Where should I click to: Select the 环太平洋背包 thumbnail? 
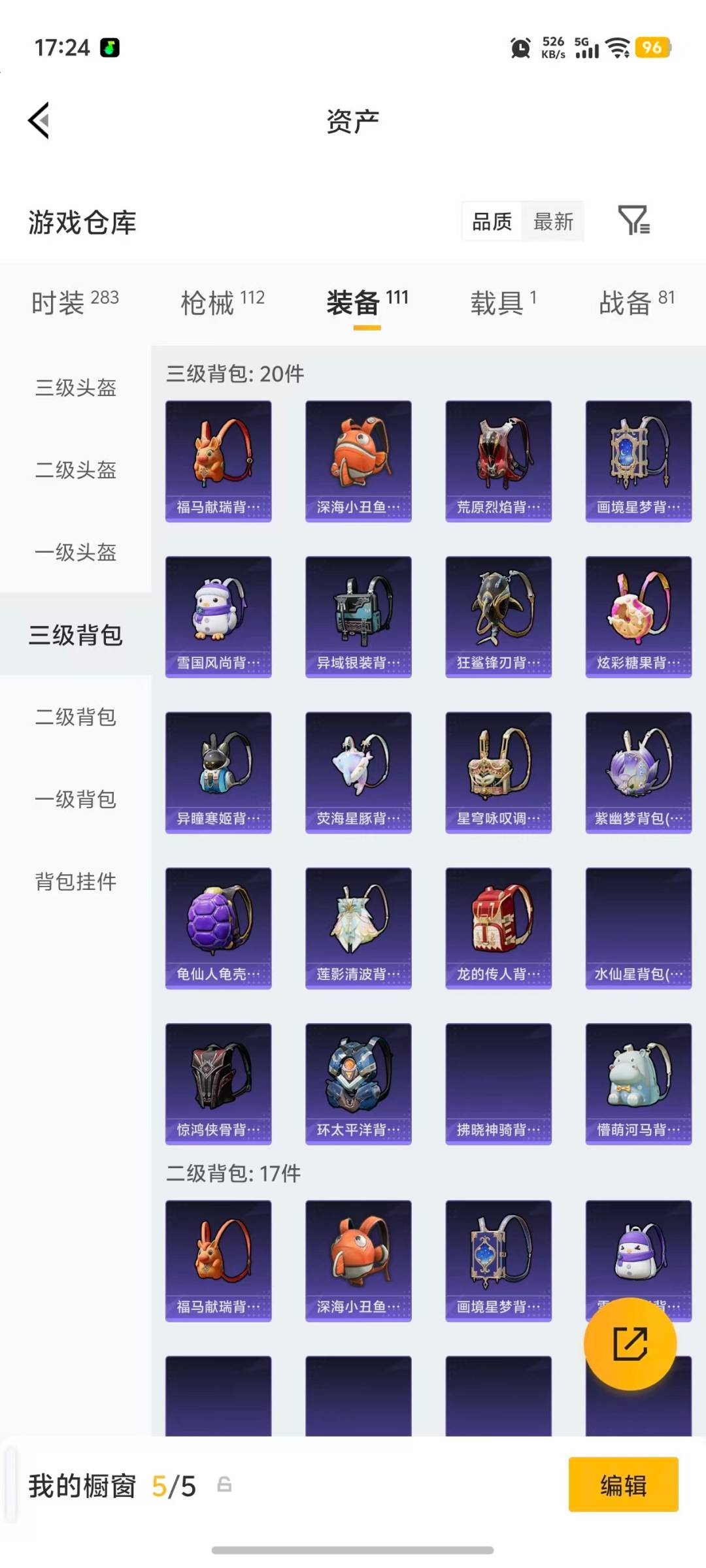click(358, 1084)
